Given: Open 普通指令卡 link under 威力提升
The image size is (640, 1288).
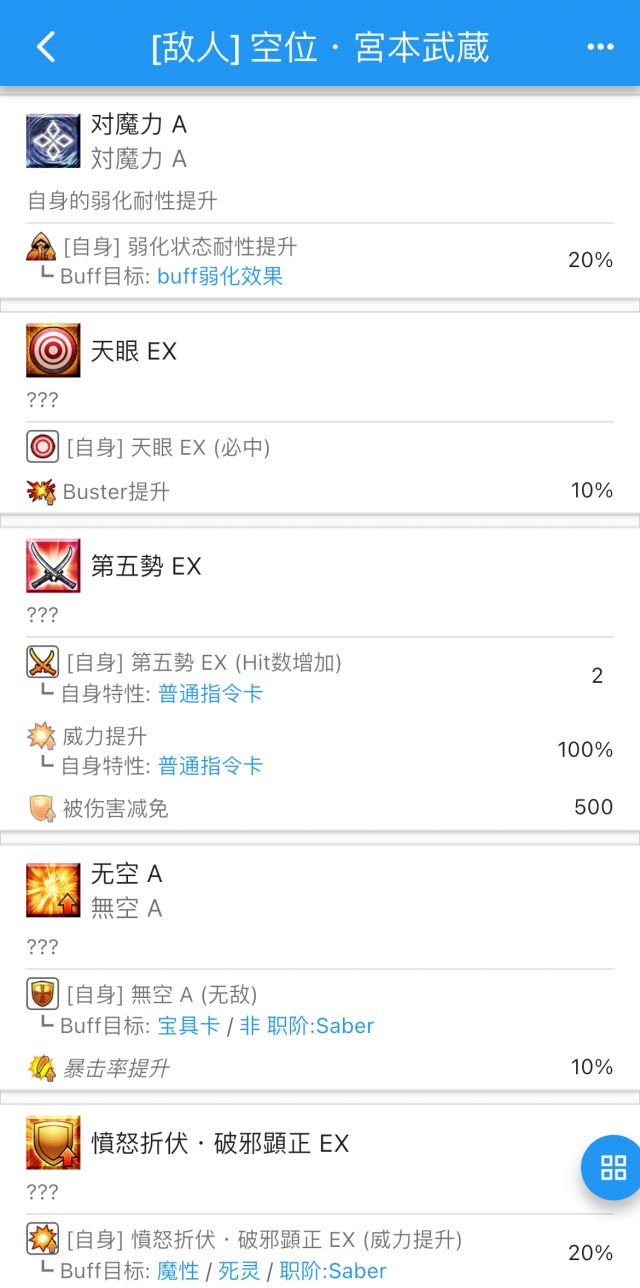Looking at the screenshot, I should point(211,766).
